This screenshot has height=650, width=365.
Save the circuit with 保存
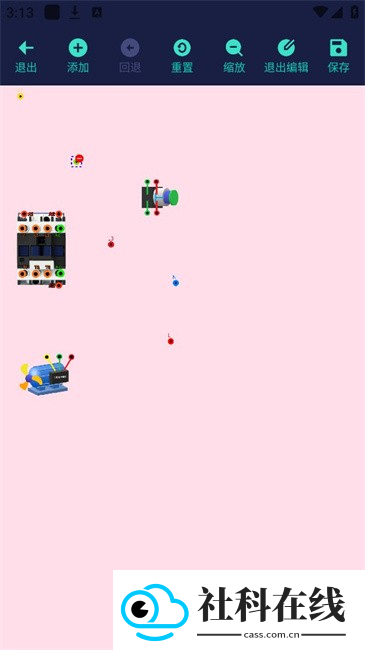click(x=338, y=56)
